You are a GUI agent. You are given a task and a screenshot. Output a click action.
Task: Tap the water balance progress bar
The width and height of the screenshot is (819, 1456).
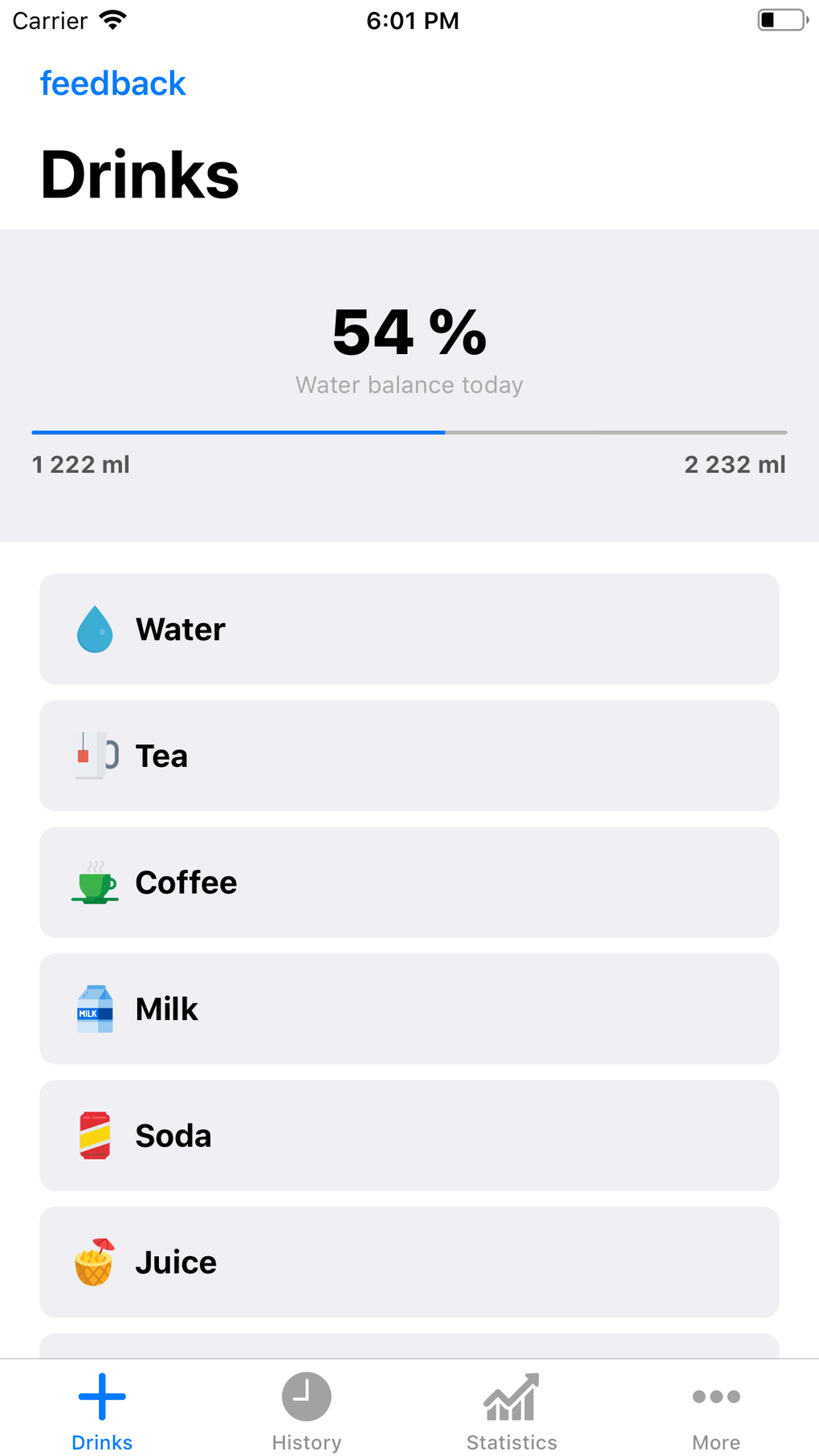tap(409, 431)
